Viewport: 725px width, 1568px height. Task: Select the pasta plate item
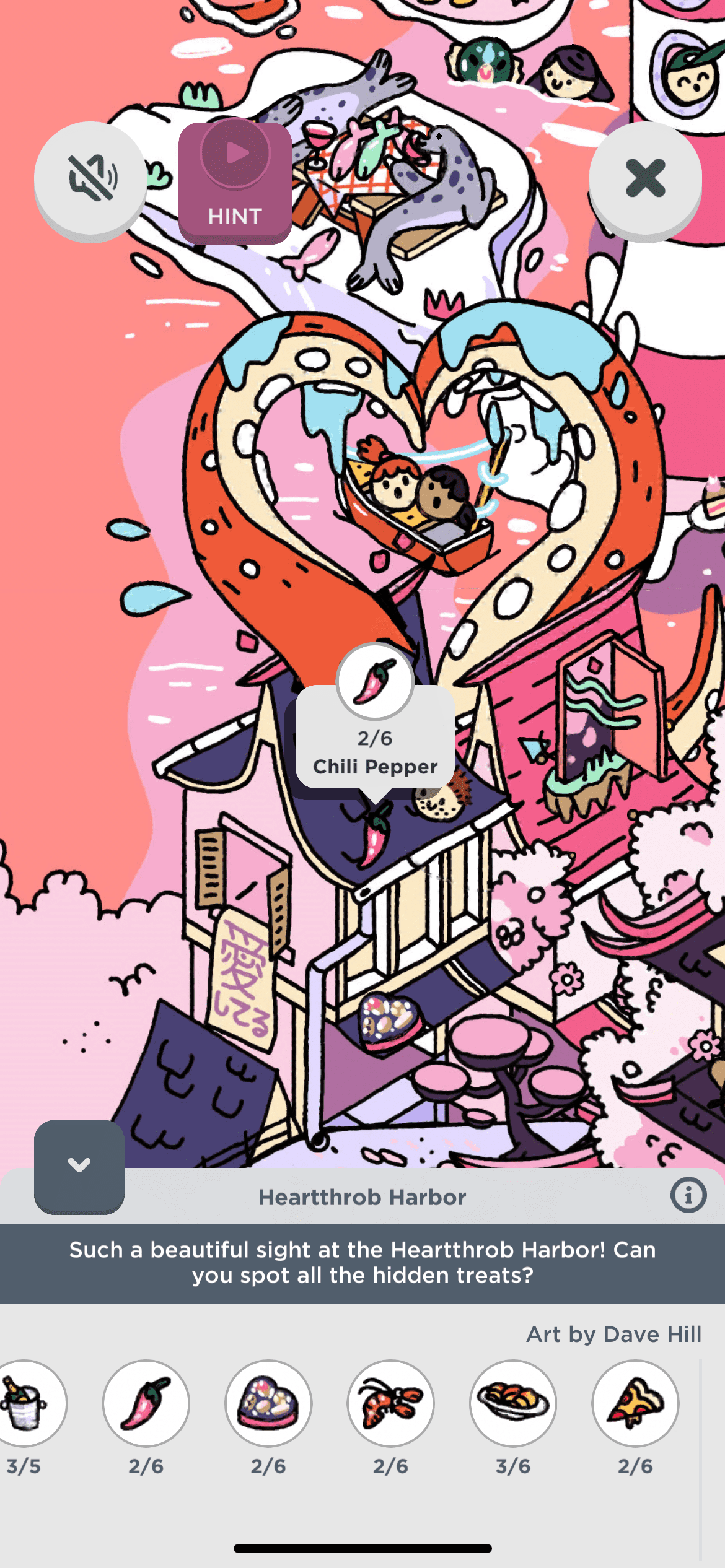click(x=512, y=1403)
